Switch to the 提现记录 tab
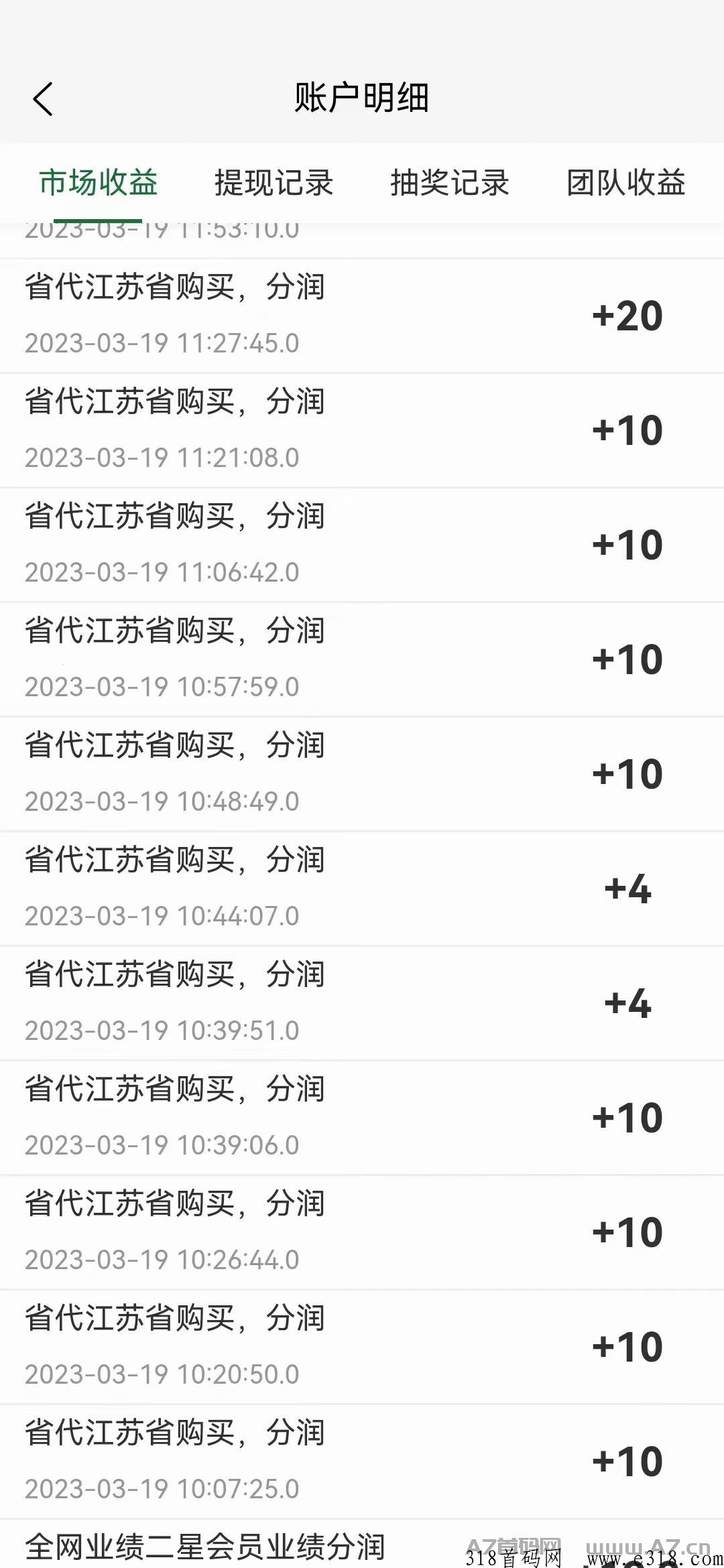Viewport: 724px width, 1568px height. [272, 184]
